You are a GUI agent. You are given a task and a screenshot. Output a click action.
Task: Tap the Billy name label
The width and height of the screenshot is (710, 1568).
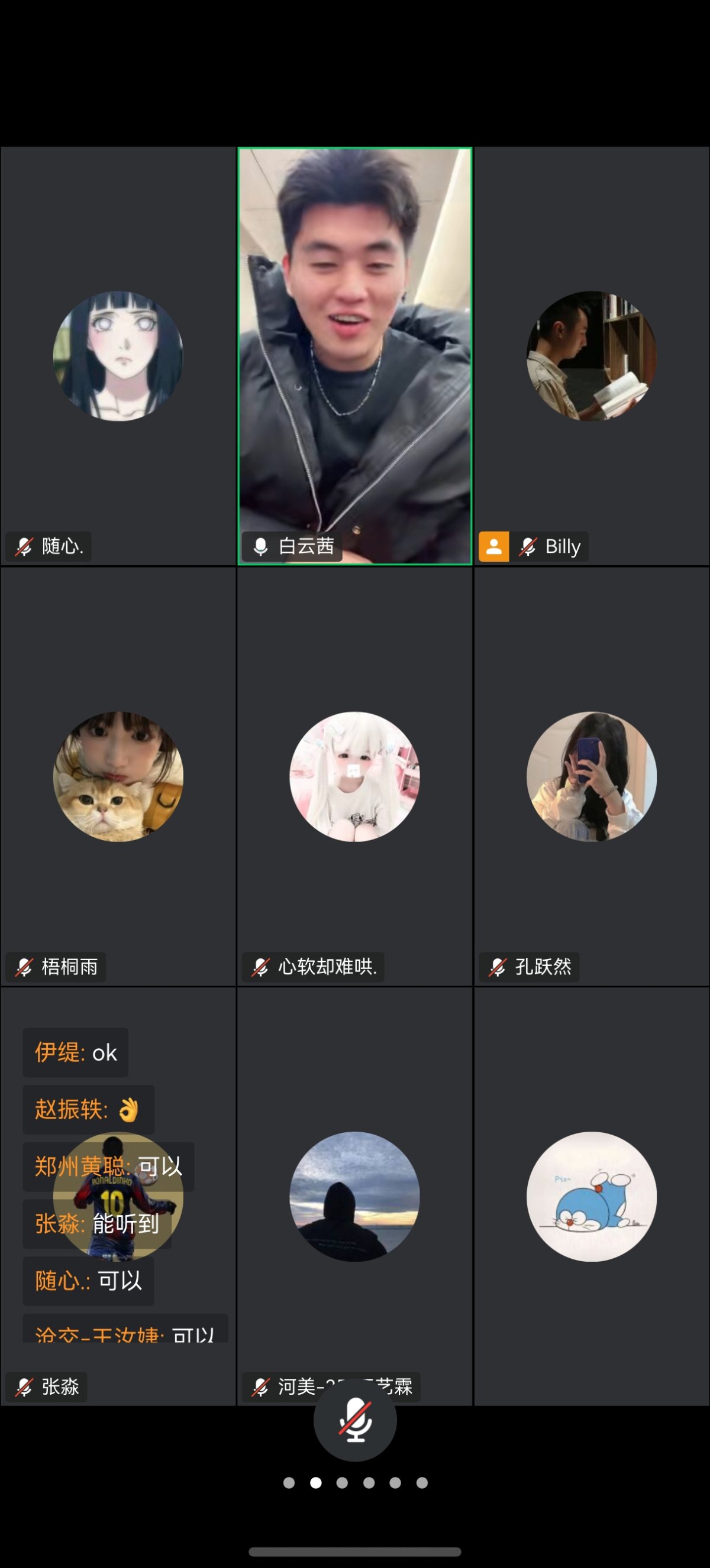[563, 546]
